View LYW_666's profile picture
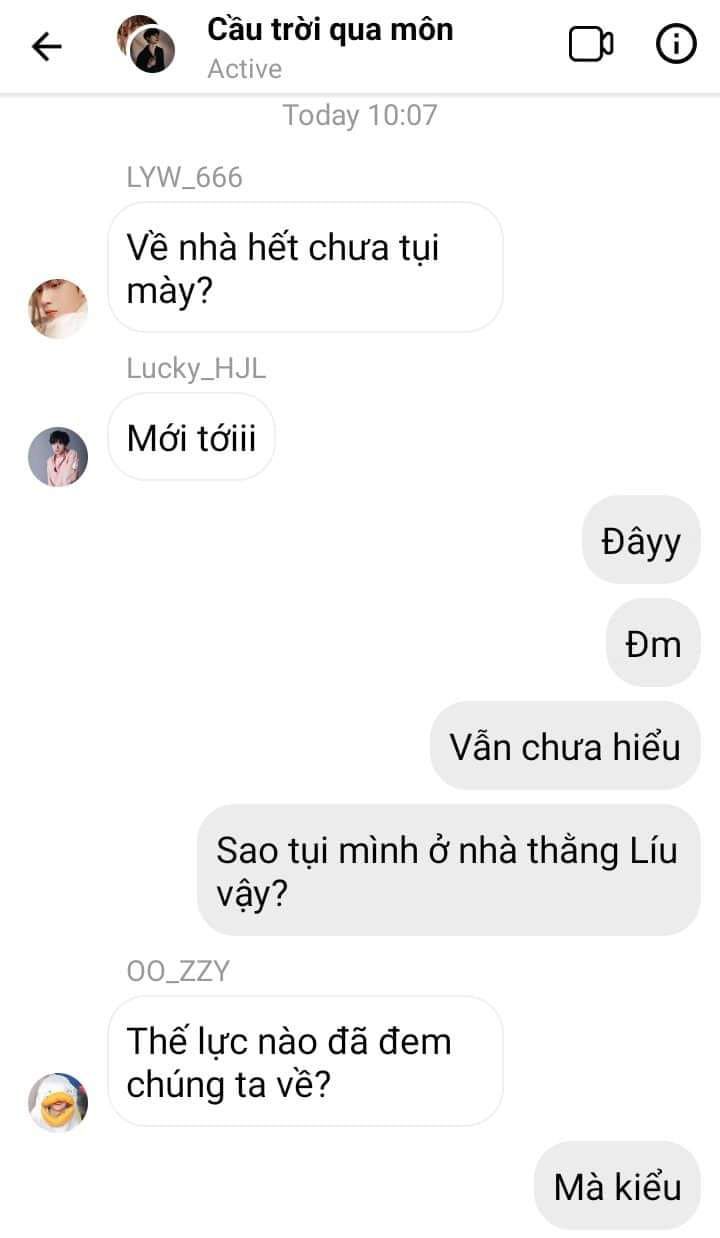720x1238 pixels. [x=58, y=308]
